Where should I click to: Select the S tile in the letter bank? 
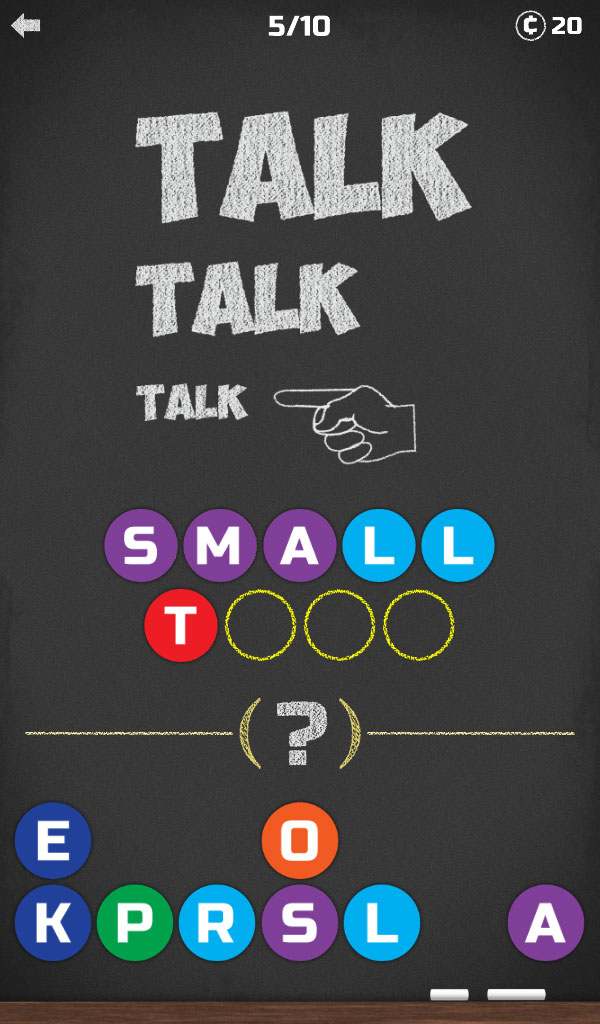[300, 923]
